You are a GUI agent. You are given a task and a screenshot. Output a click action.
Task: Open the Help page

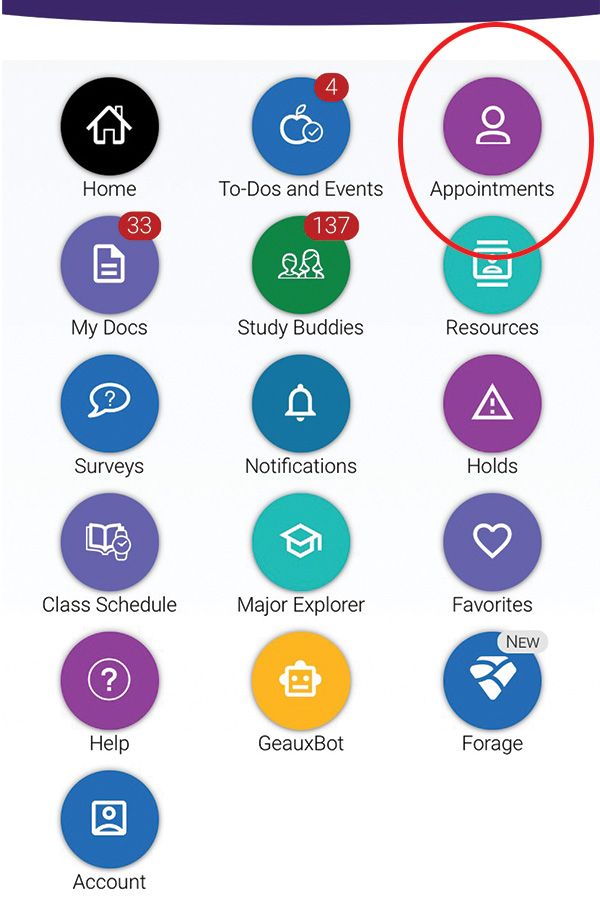tap(109, 681)
